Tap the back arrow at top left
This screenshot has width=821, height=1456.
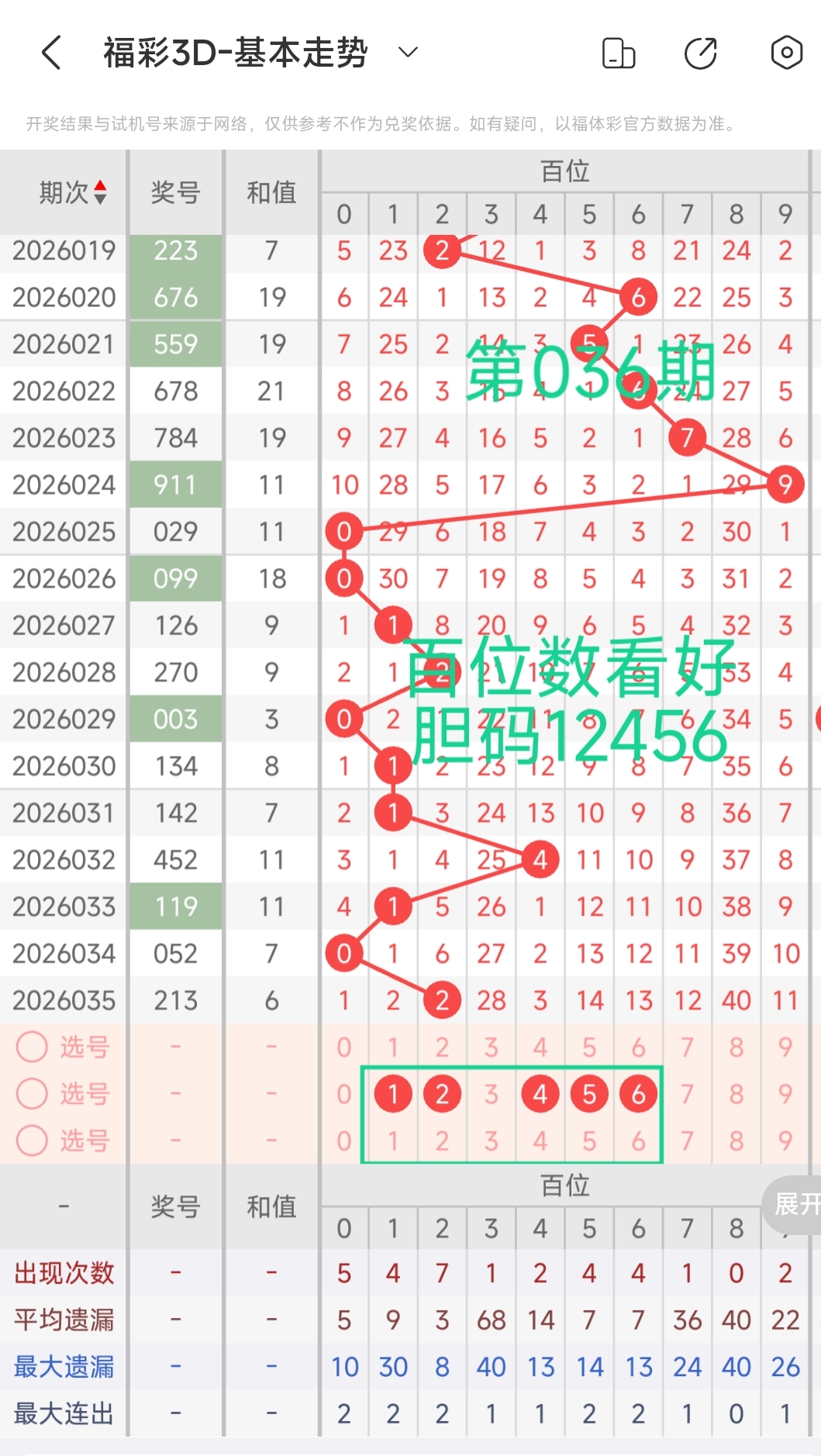(50, 51)
